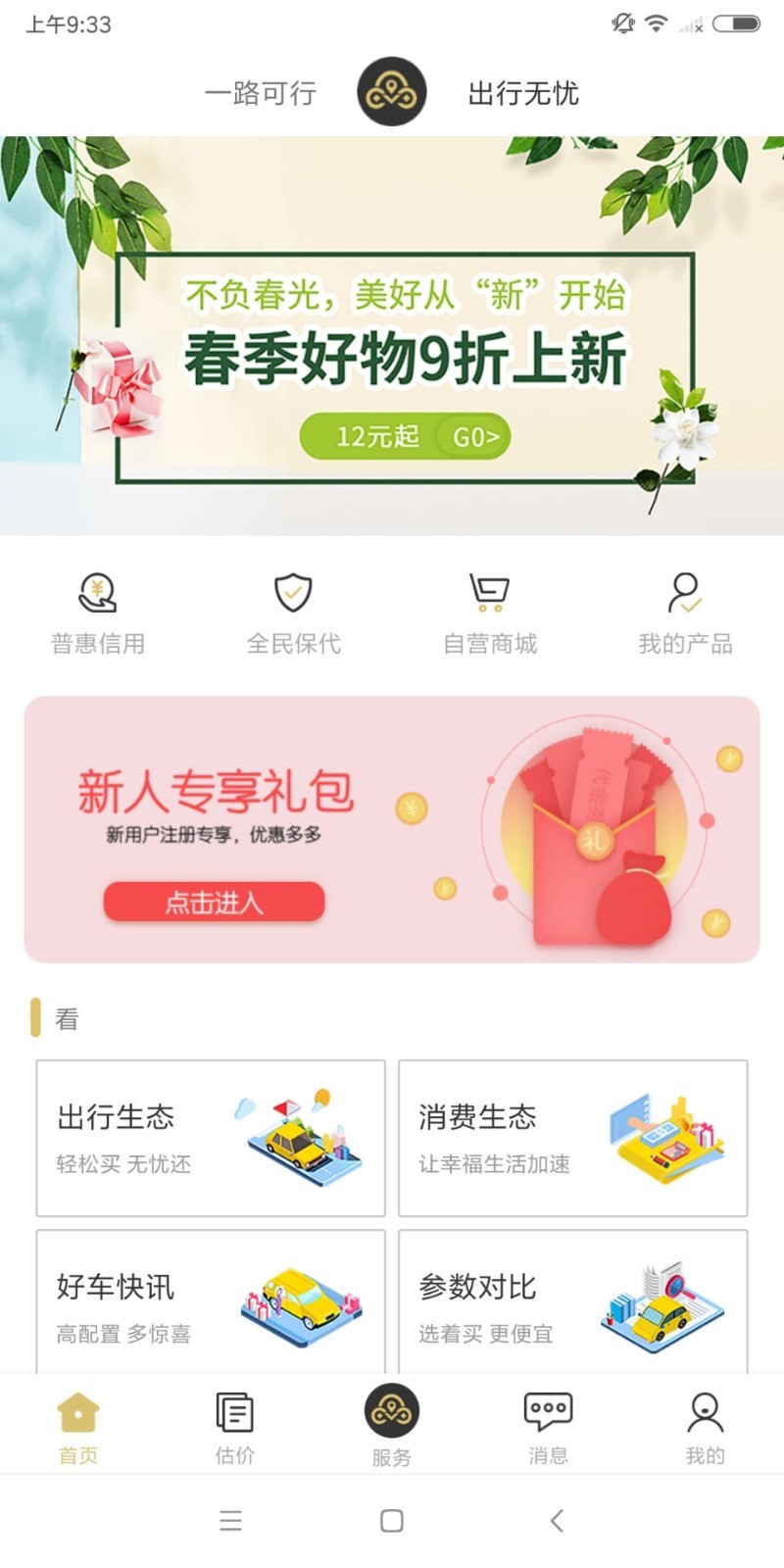Switch to the 消息 tab

pyautogui.click(x=549, y=1427)
